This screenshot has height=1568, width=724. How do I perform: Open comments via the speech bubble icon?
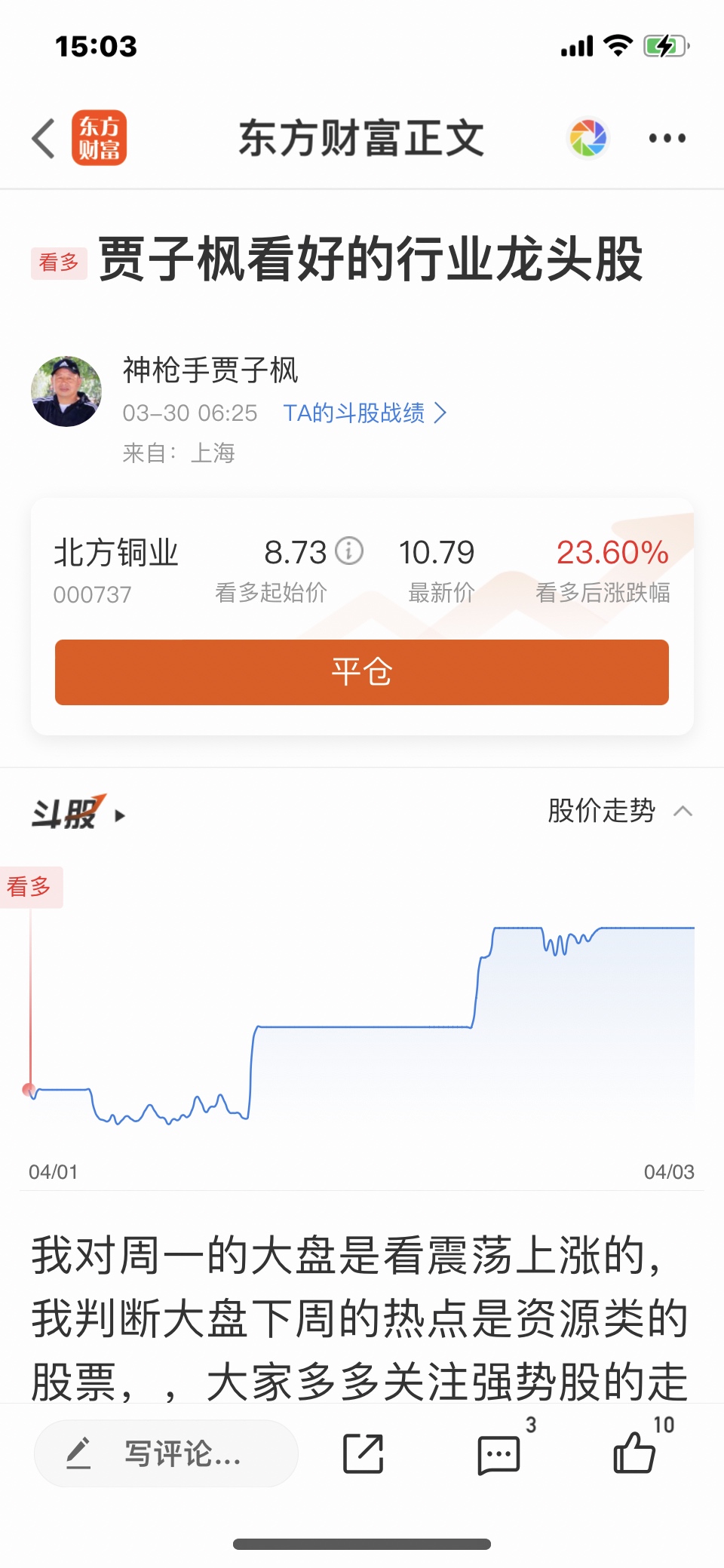499,1456
